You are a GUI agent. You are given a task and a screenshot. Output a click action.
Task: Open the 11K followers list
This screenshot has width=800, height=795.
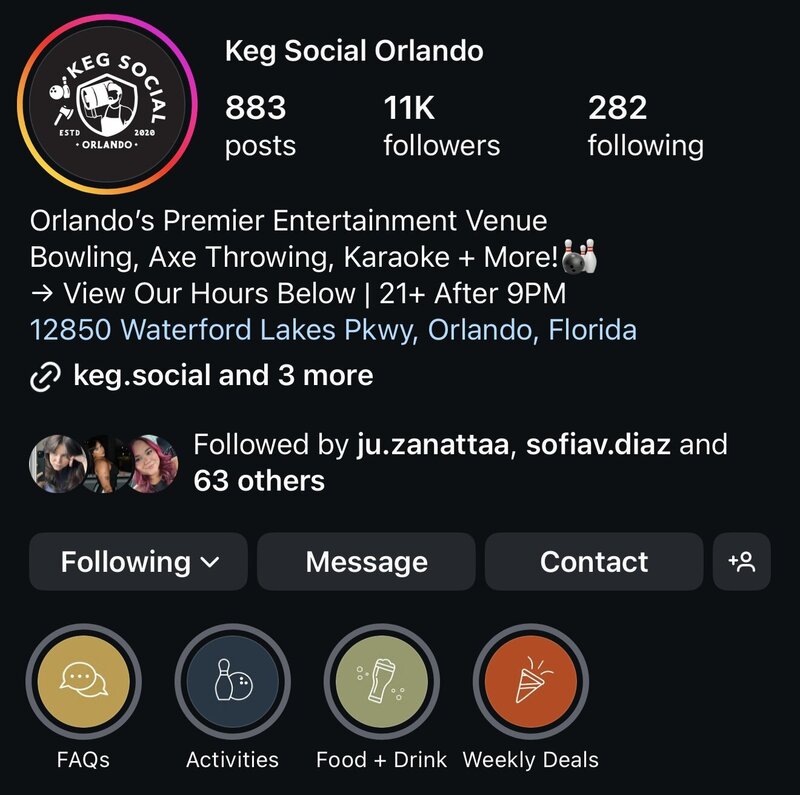click(441, 126)
